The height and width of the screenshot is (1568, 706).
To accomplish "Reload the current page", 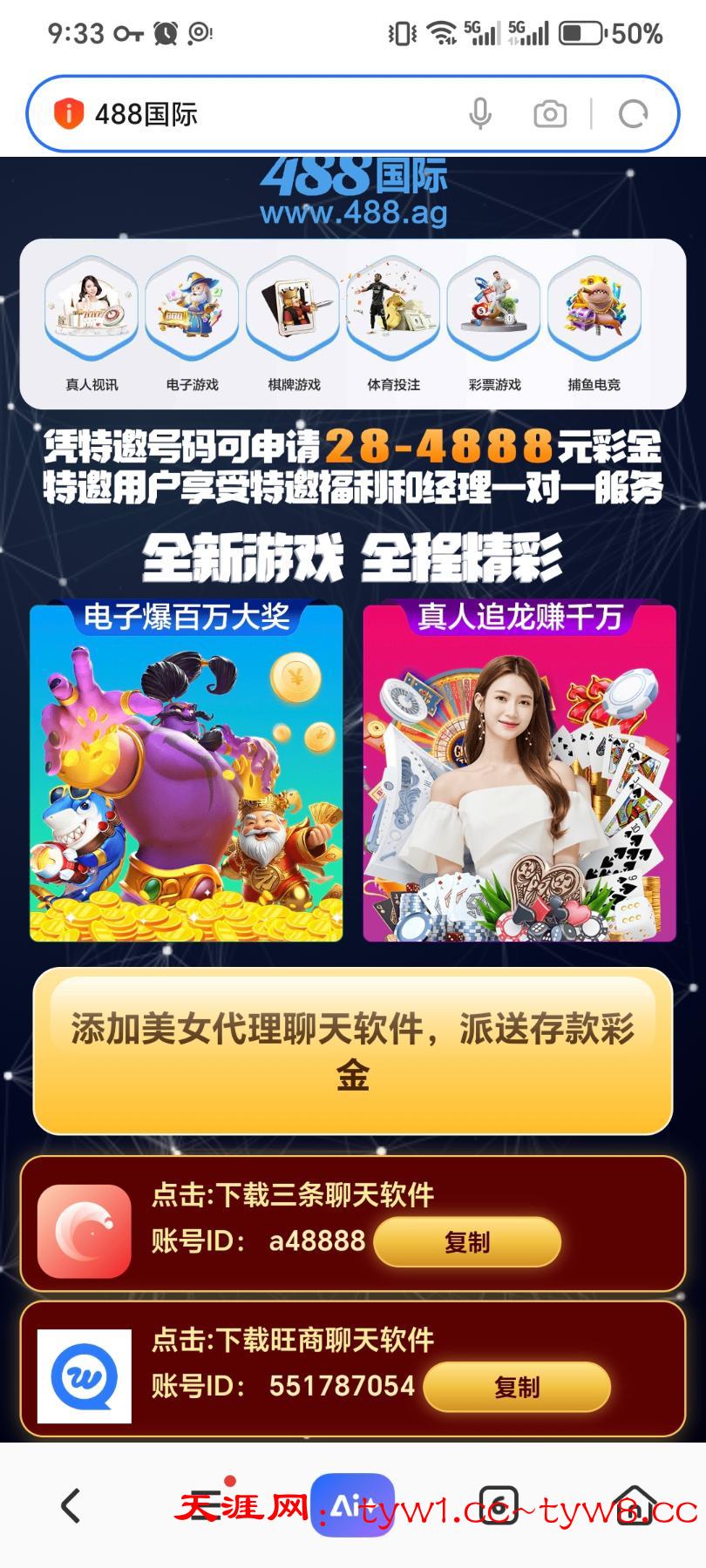I will click(633, 114).
